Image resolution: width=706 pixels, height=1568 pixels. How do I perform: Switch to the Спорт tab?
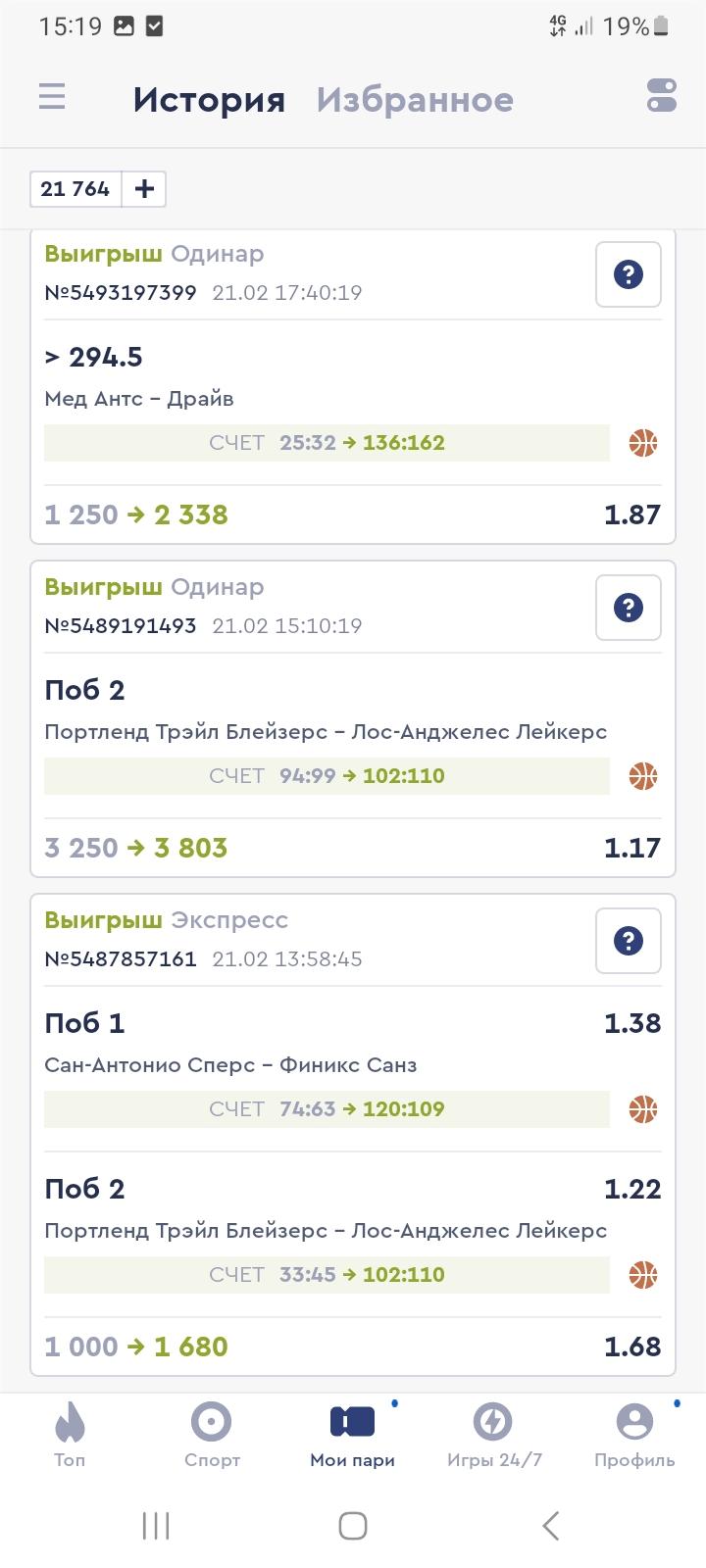point(212,1435)
